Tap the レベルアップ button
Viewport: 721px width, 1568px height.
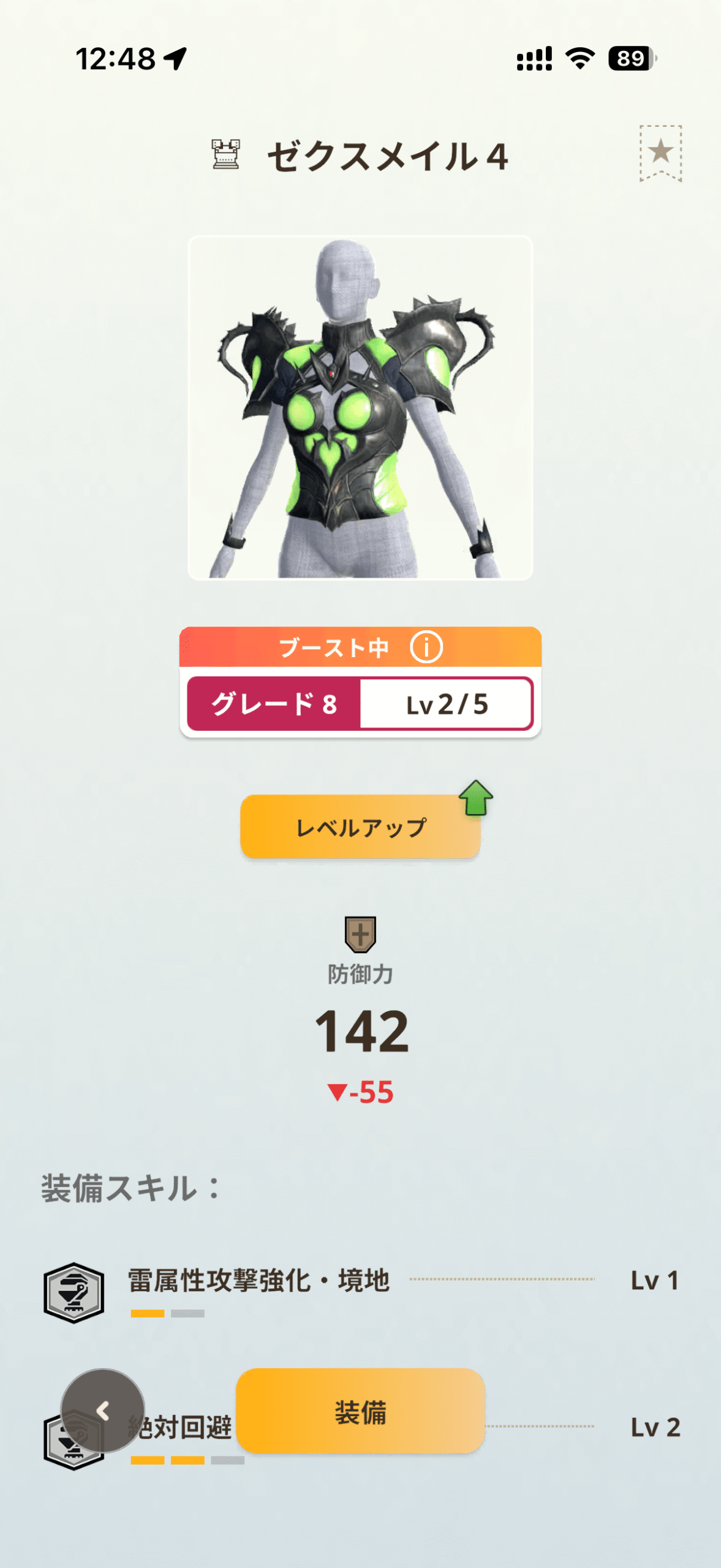(x=360, y=827)
